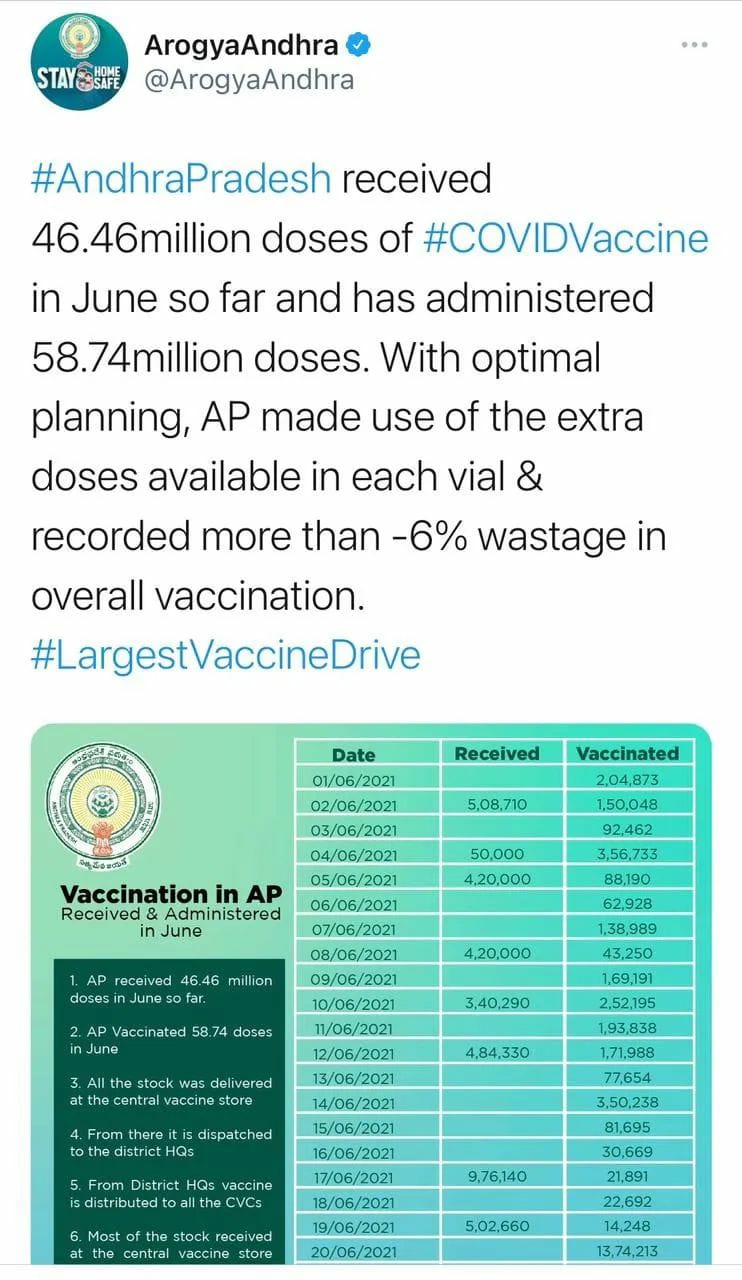This screenshot has height=1280, width=742.
Task: Tap the @ArogyaAndhra handle
Action: click(249, 80)
